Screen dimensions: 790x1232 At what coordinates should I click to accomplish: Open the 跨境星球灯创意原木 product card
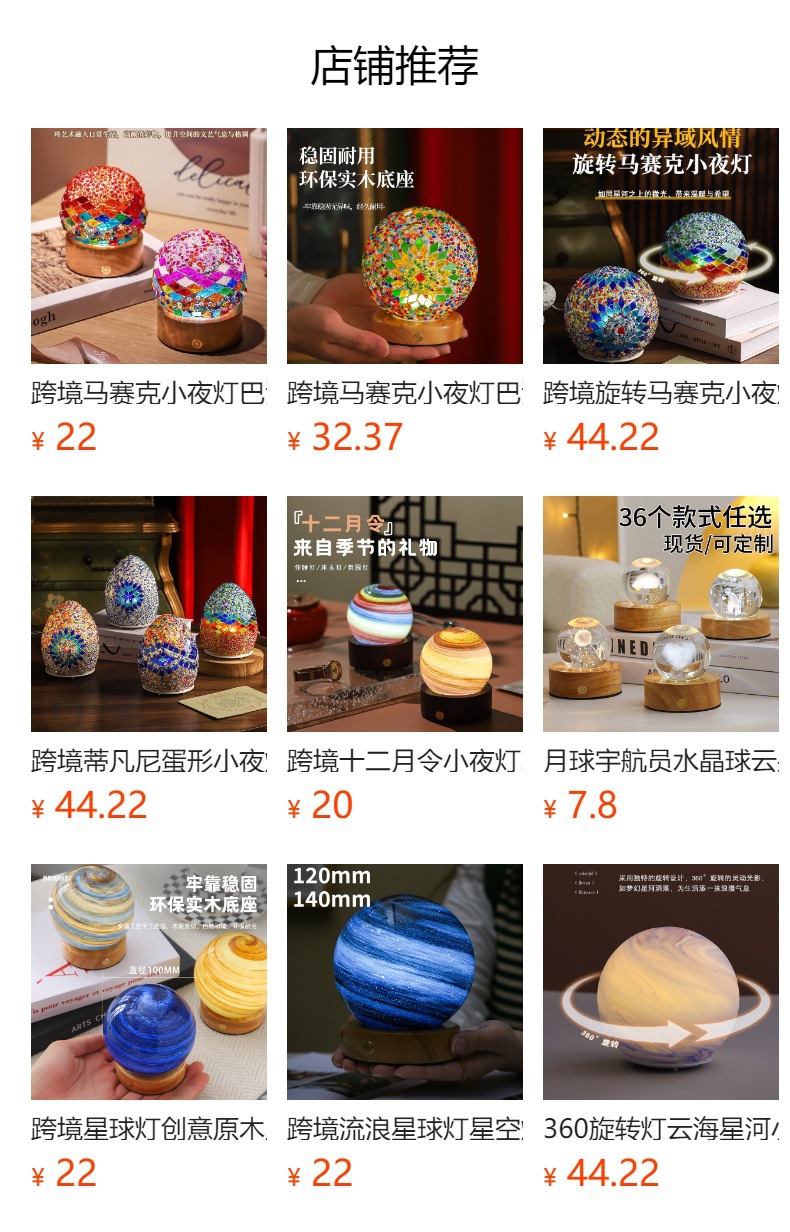[148, 982]
